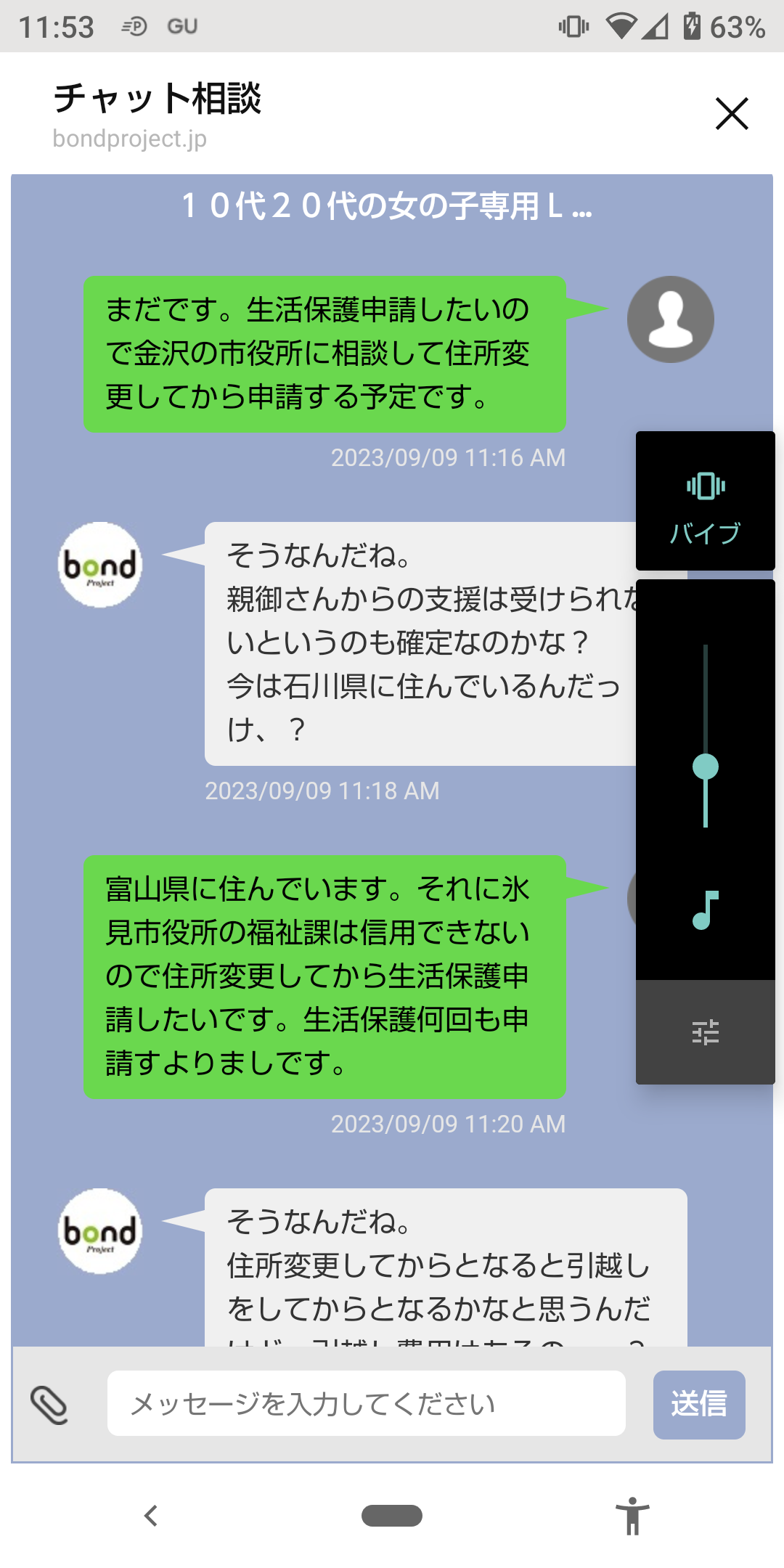This screenshot has height=1568, width=784.
Task: Adjust the media volume slider
Action: pos(706,767)
